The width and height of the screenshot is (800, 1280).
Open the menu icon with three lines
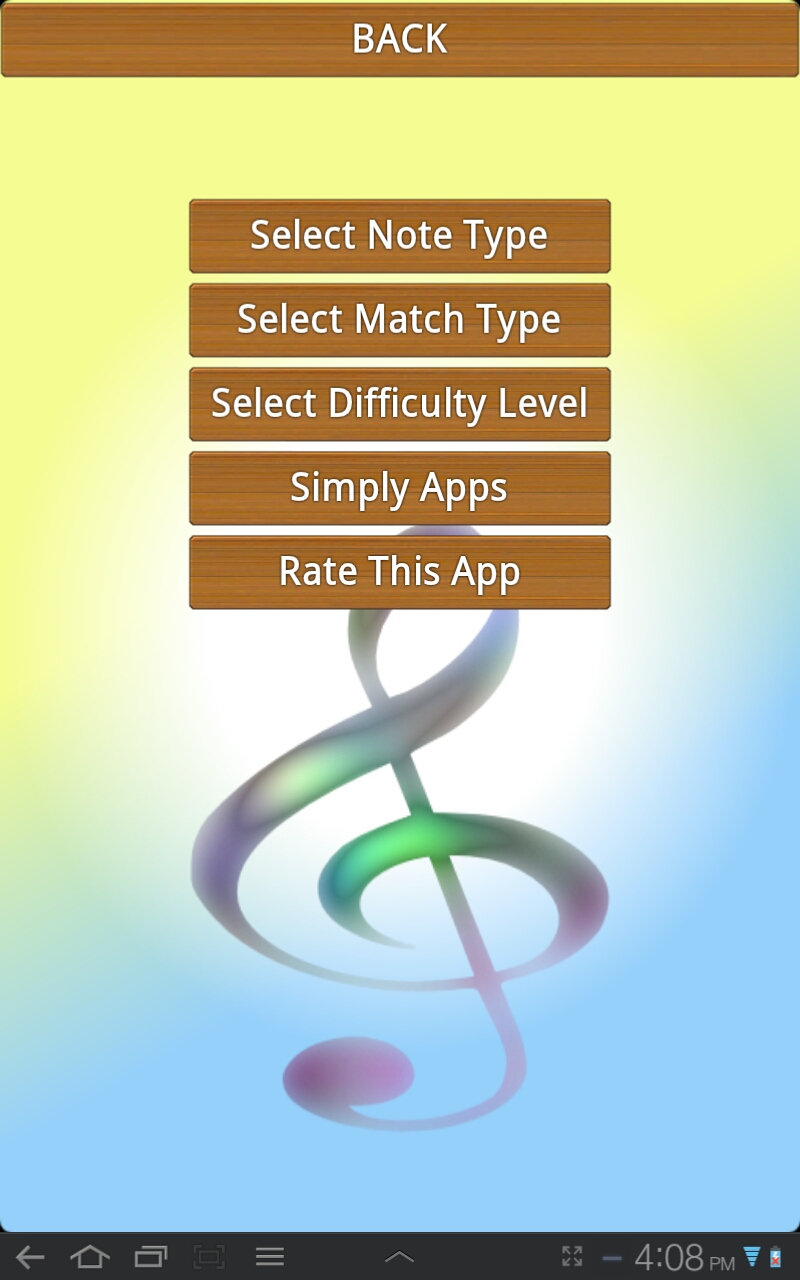268,1257
